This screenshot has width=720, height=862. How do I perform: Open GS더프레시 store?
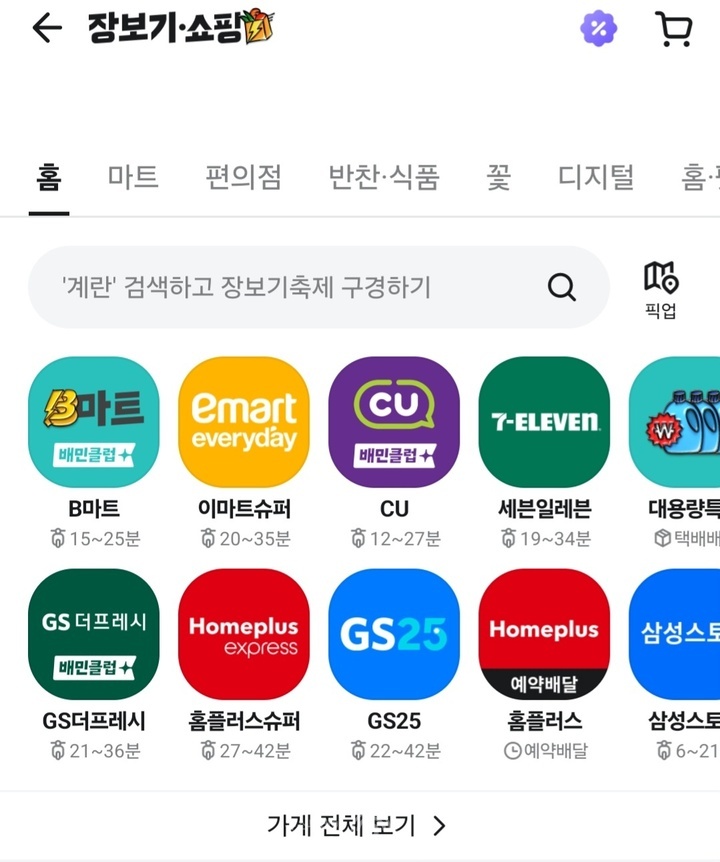(94, 634)
